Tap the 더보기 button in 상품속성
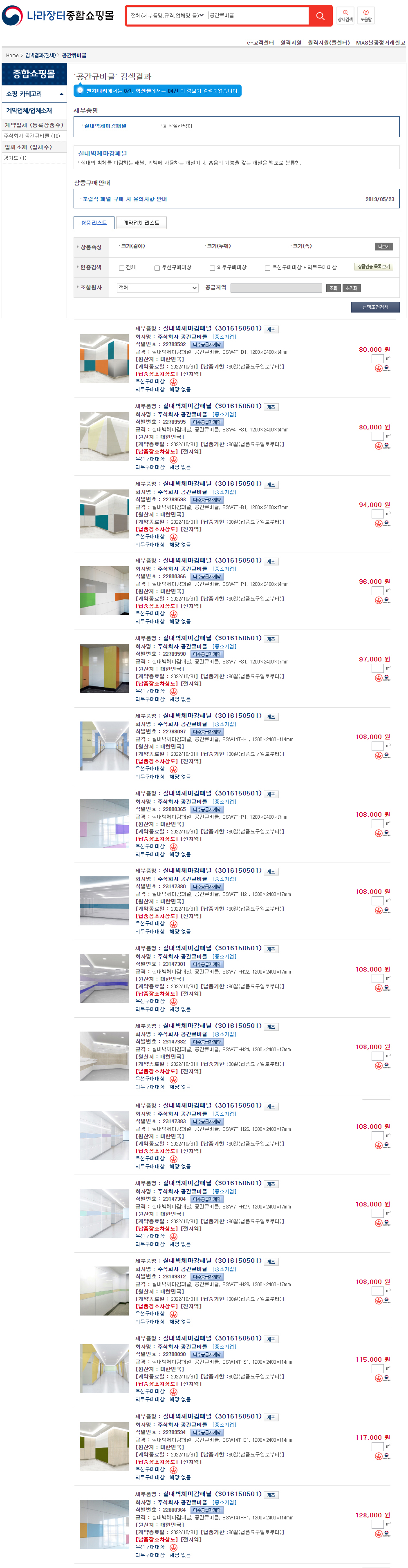The image size is (408, 1568). (383, 246)
